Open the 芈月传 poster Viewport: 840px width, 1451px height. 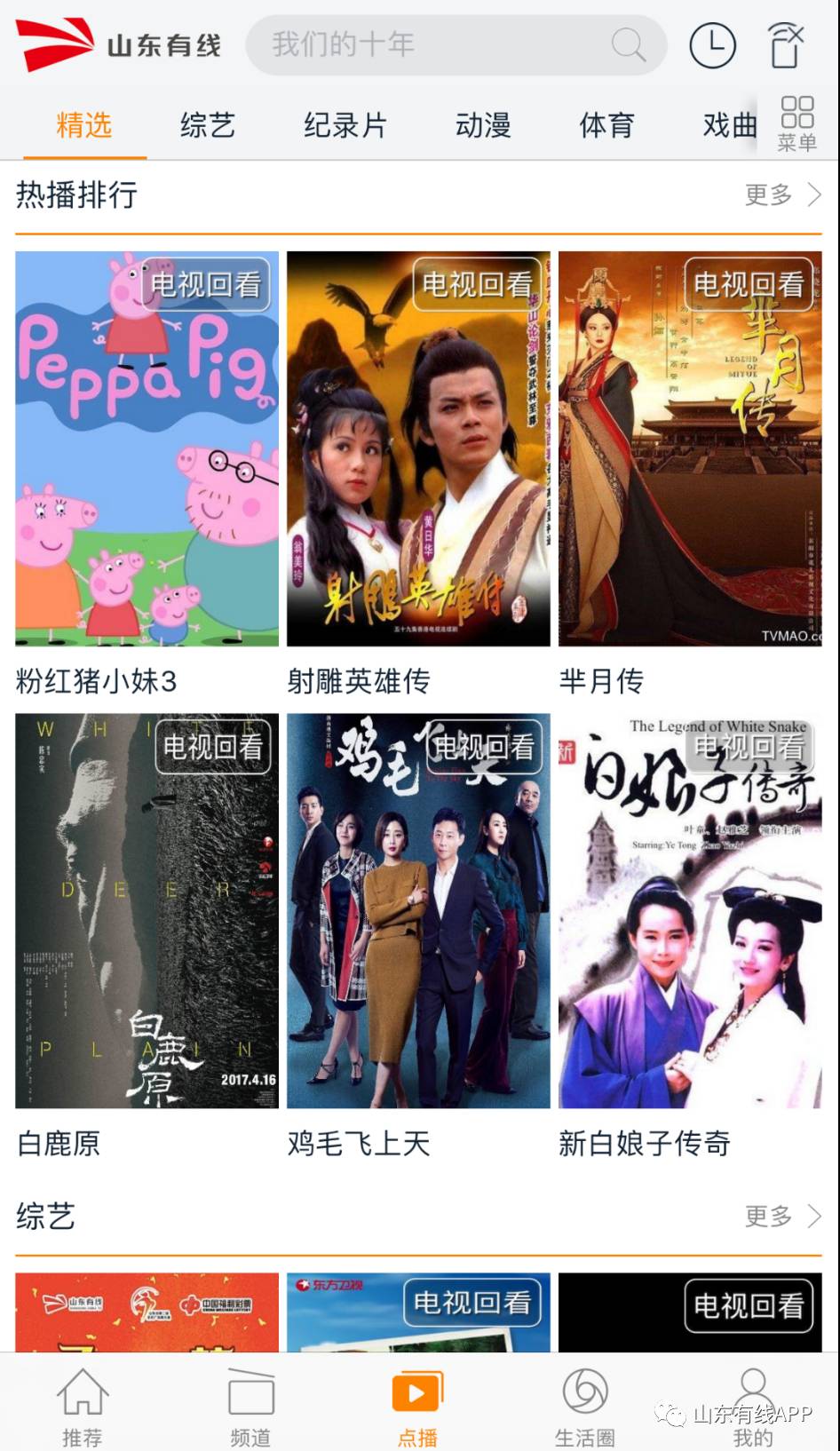pyautogui.click(x=690, y=448)
